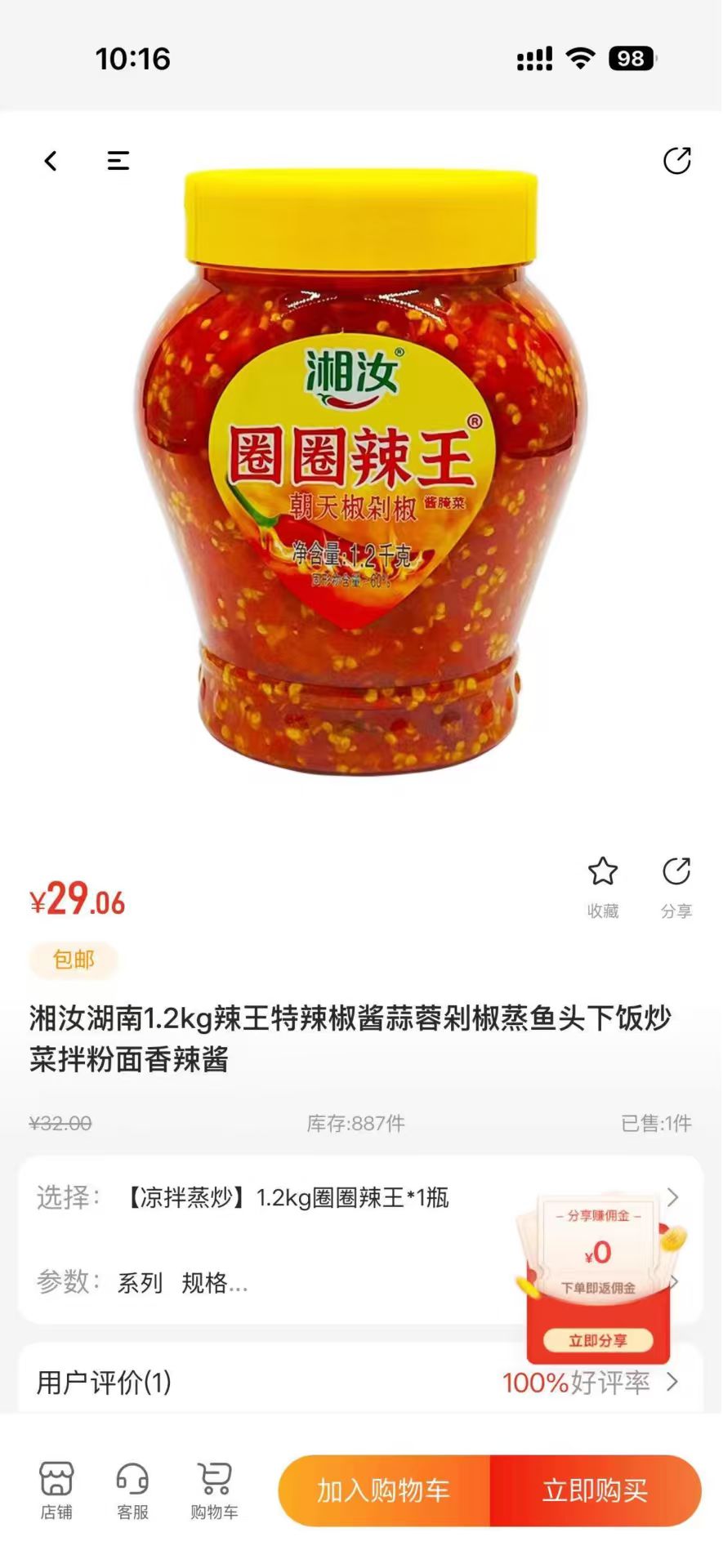Open the menu icon beside the back arrow
723x1568 pixels.
click(x=117, y=161)
